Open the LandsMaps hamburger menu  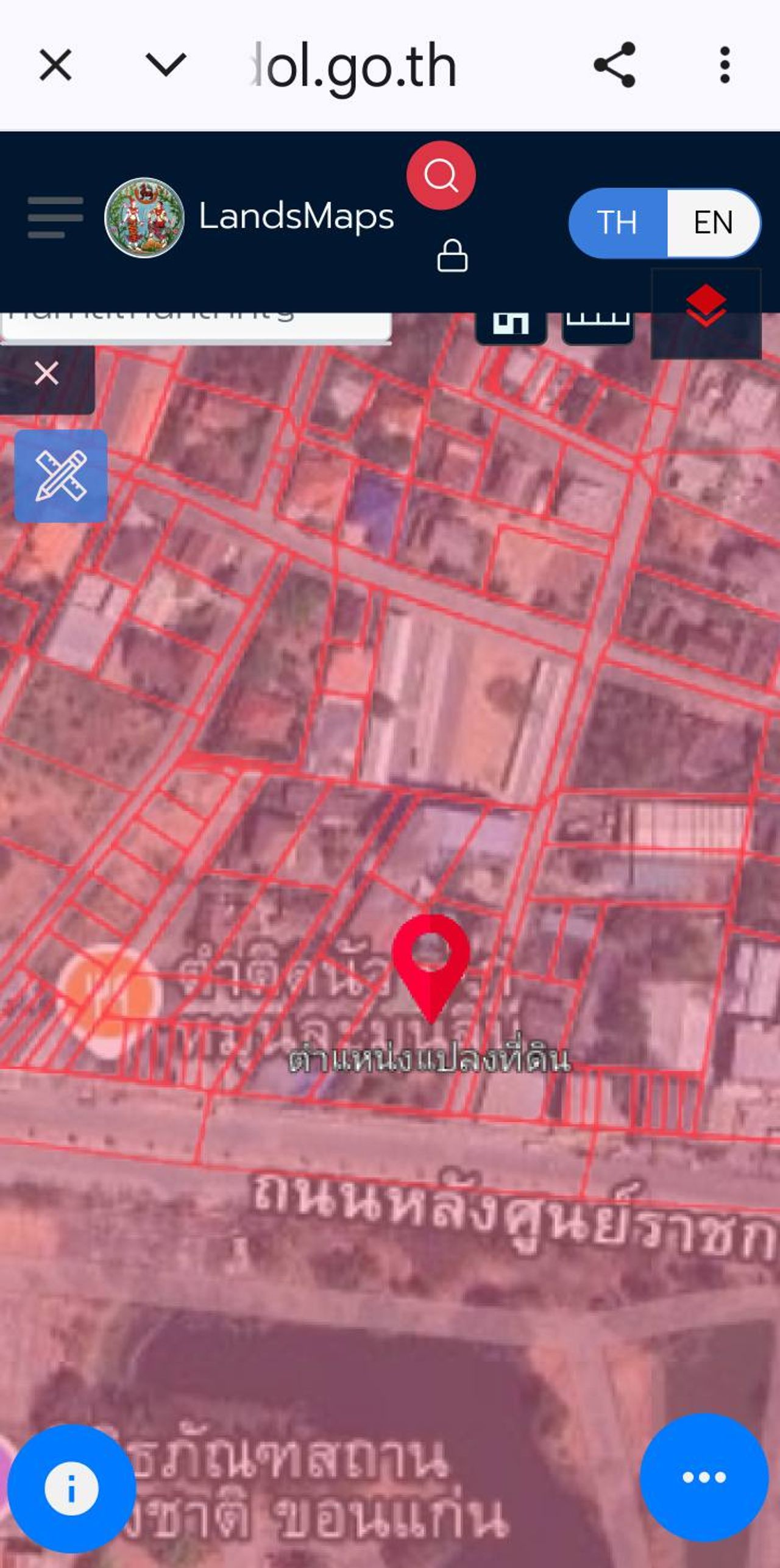[55, 218]
